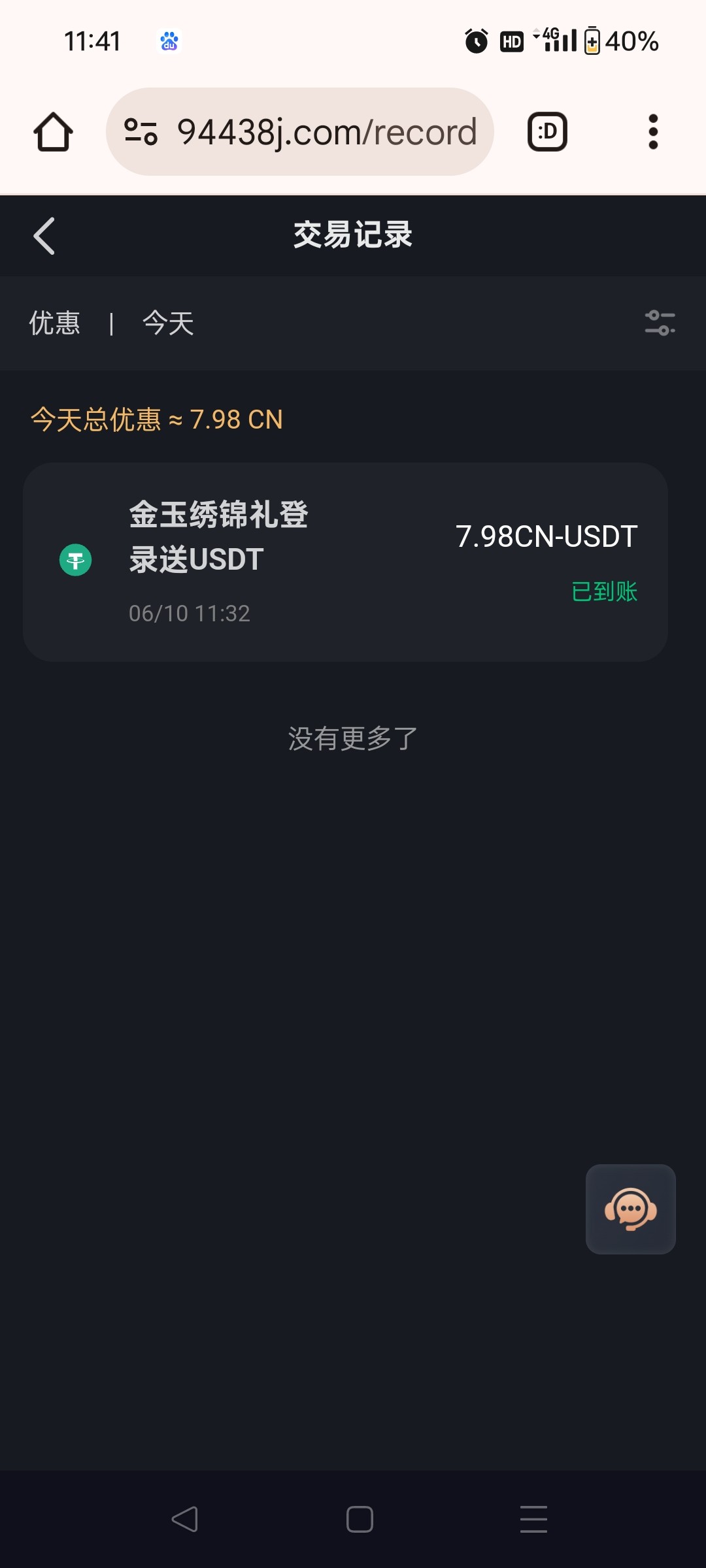Screen dimensions: 706x1568
Task: Tap the 94438j.com address bar
Action: (300, 132)
